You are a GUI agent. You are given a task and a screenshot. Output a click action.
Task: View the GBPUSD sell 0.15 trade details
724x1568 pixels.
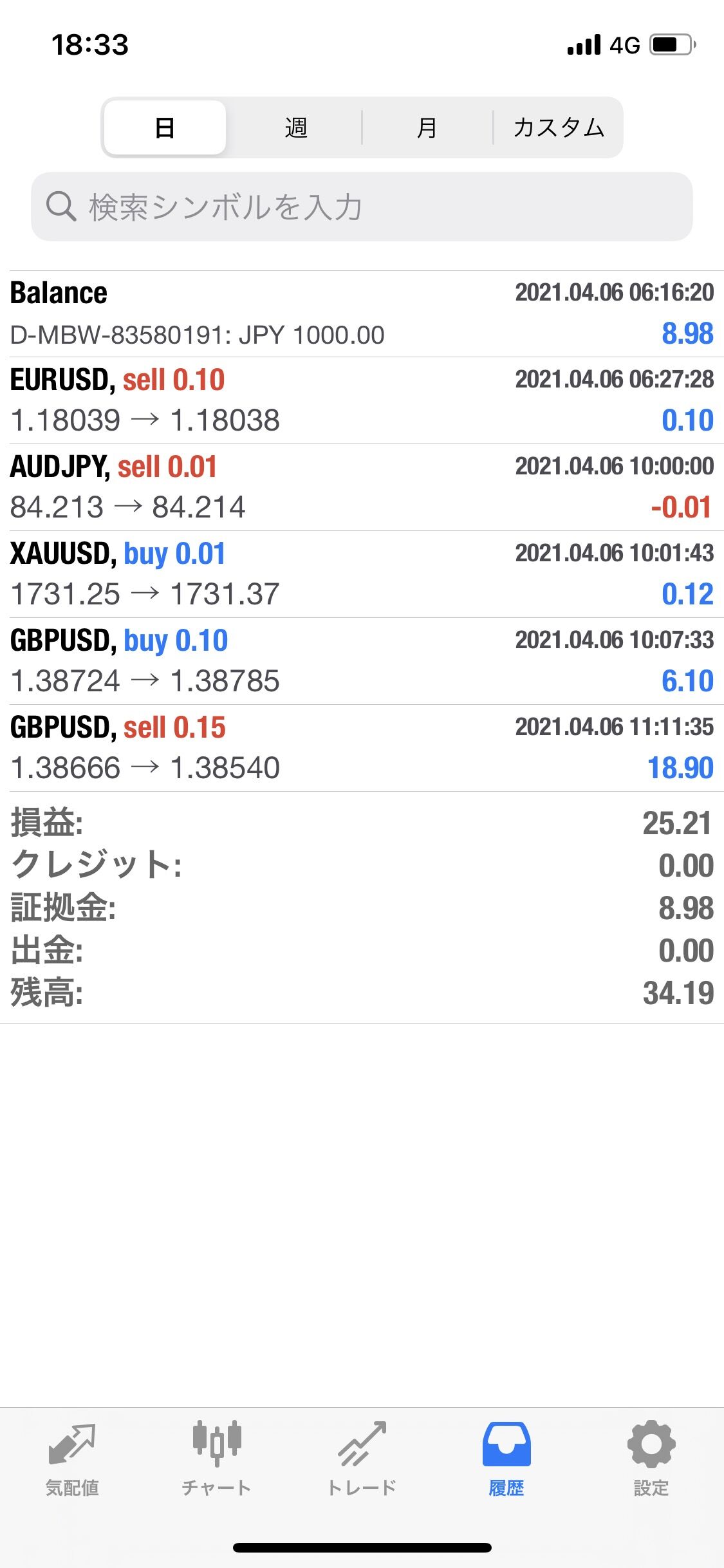click(x=362, y=748)
